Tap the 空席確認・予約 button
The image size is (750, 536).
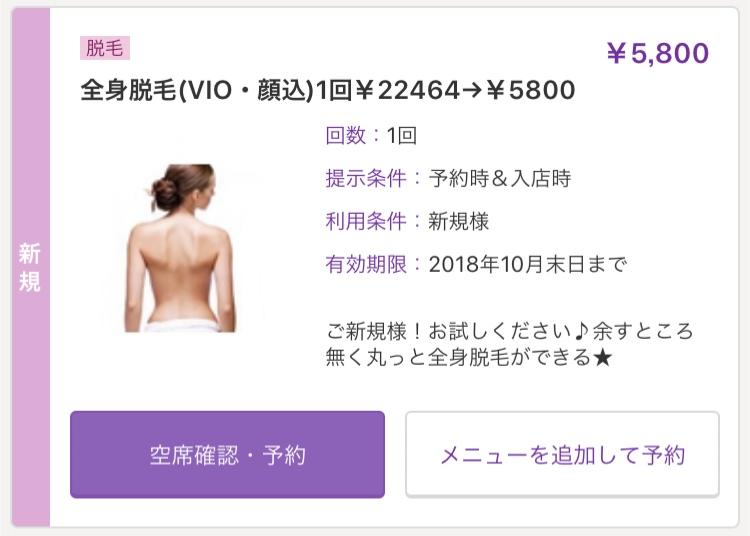(227, 455)
